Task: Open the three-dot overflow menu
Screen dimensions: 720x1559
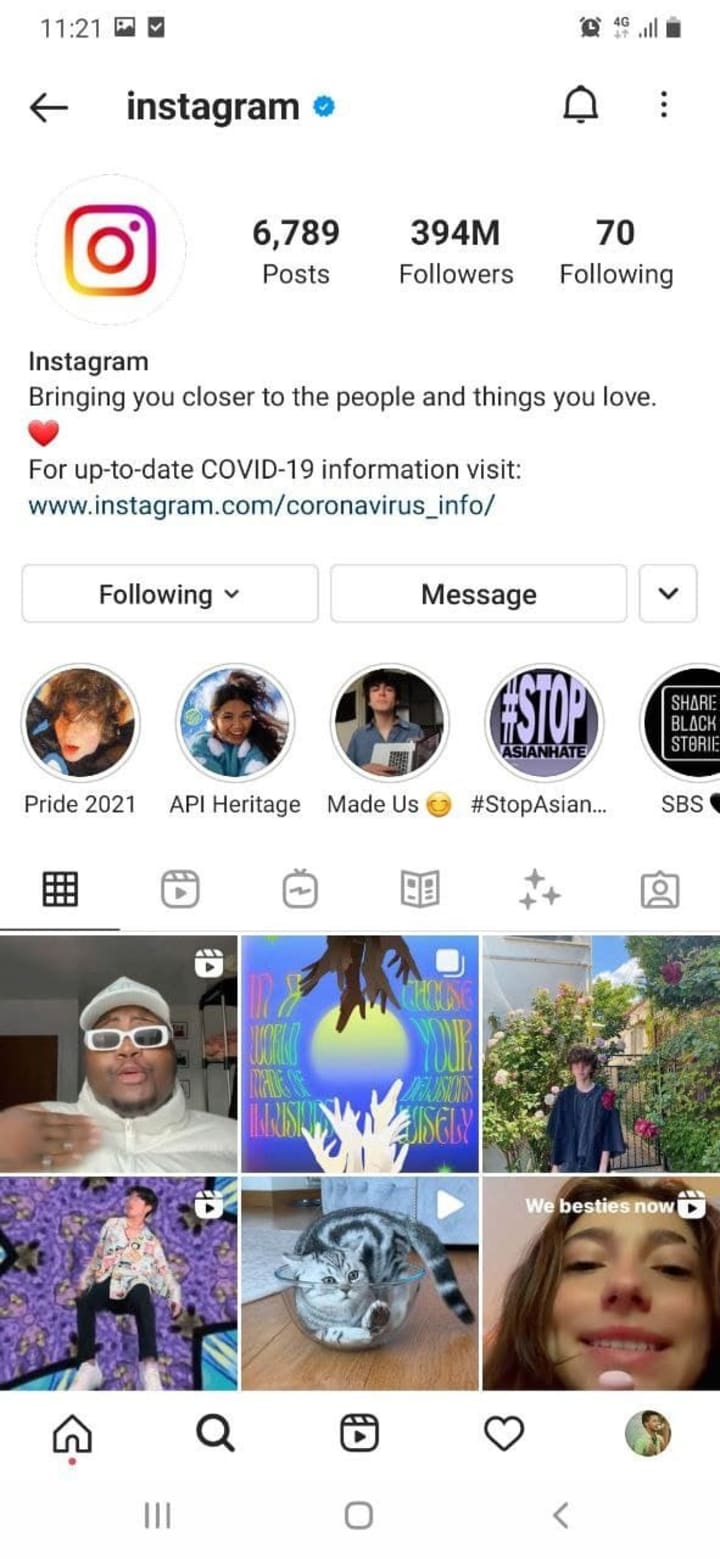Action: coord(663,105)
